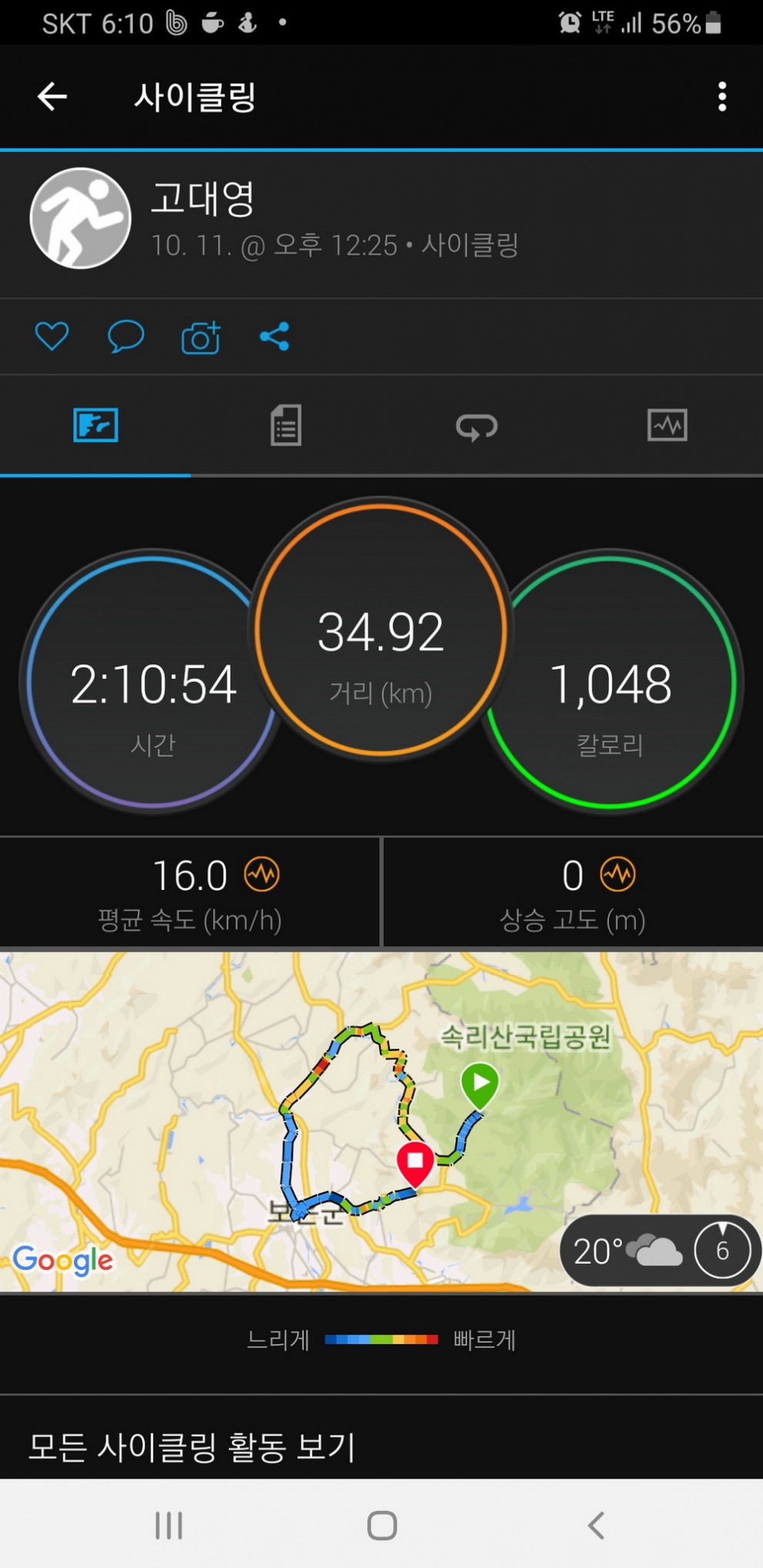The width and height of the screenshot is (763, 1568).
Task: Switch to the laps tab
Action: [x=476, y=425]
